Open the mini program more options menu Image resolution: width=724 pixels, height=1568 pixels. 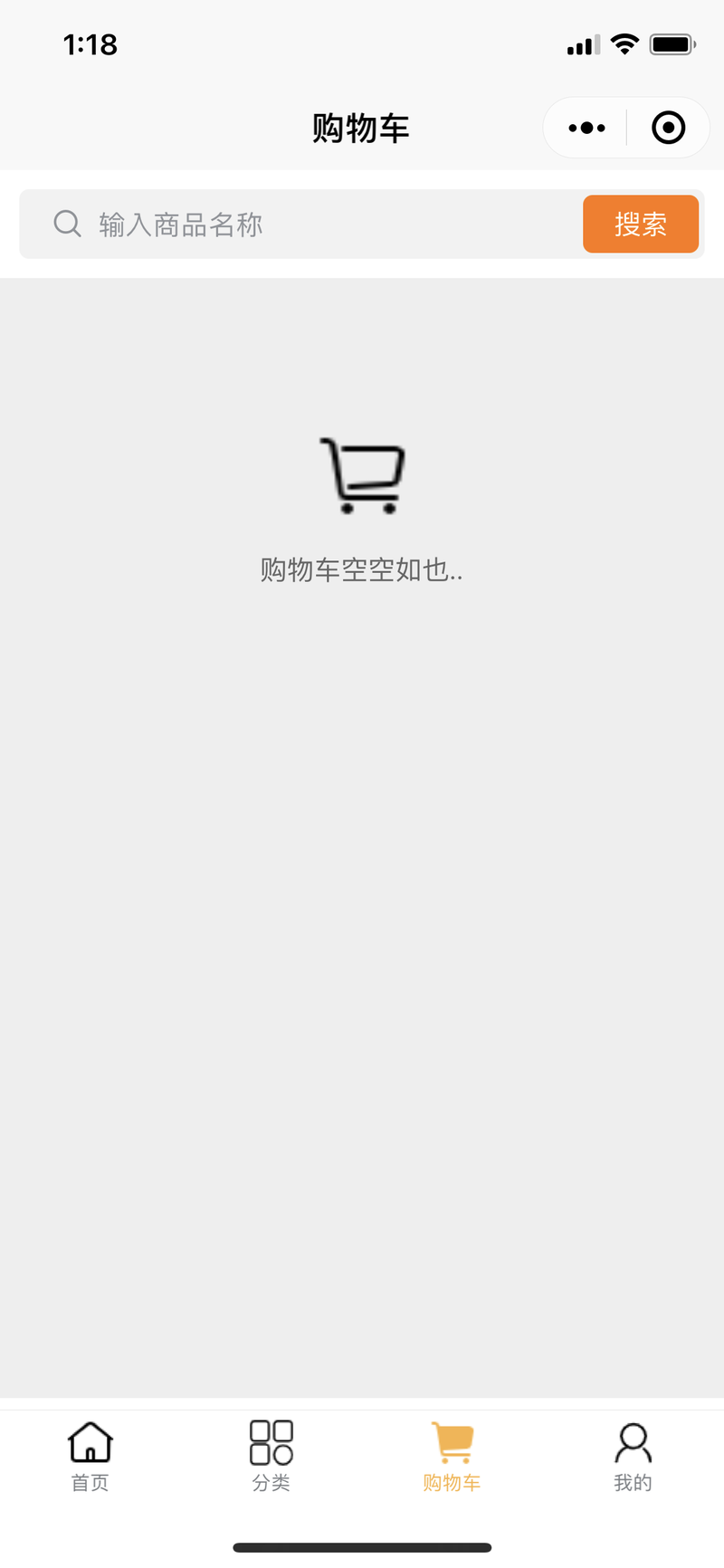click(x=586, y=128)
